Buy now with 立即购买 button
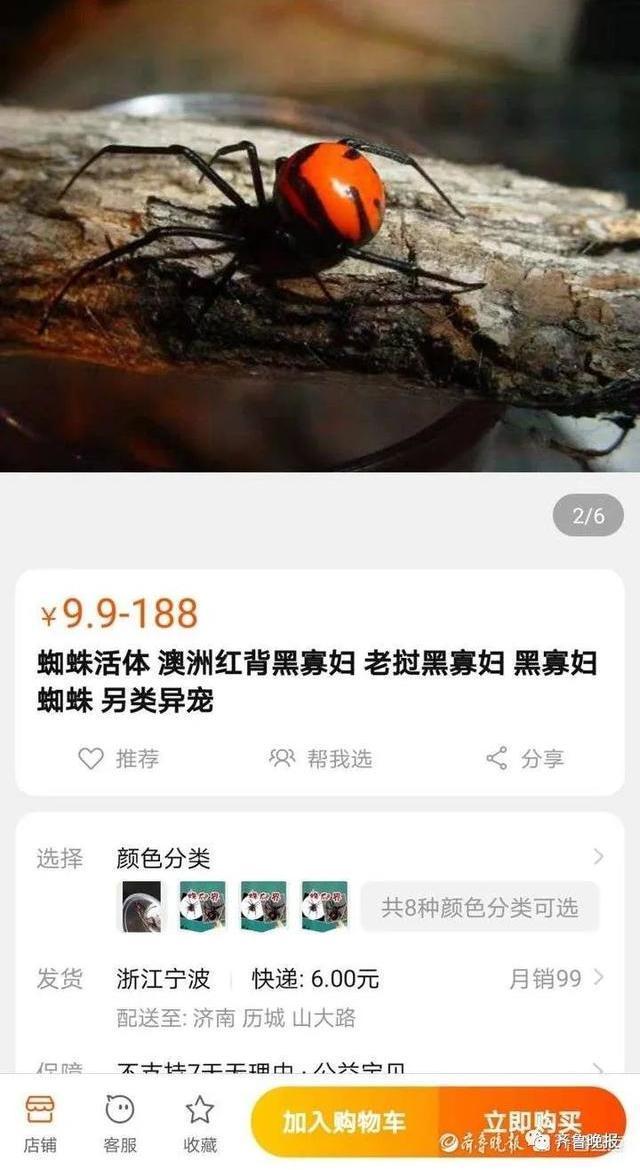640x1170 pixels. click(531, 1121)
